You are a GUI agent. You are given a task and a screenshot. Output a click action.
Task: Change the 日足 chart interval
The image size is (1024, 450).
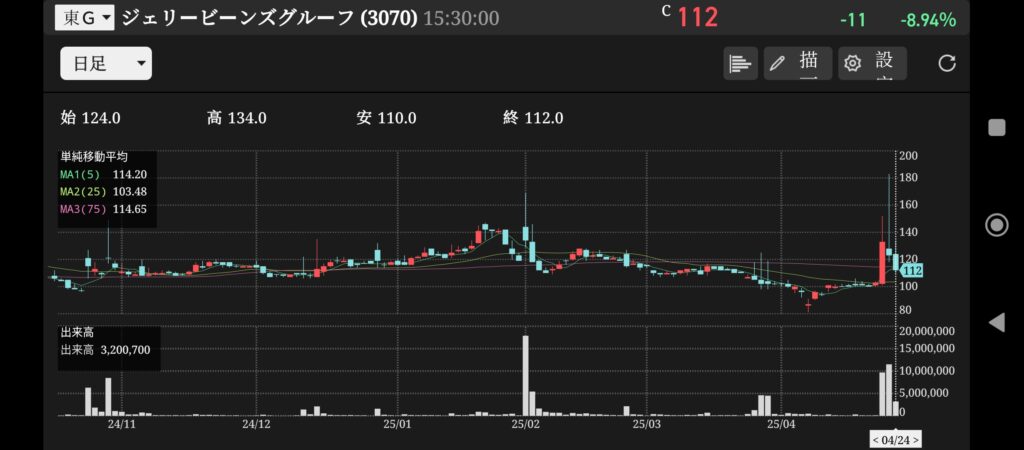point(105,64)
